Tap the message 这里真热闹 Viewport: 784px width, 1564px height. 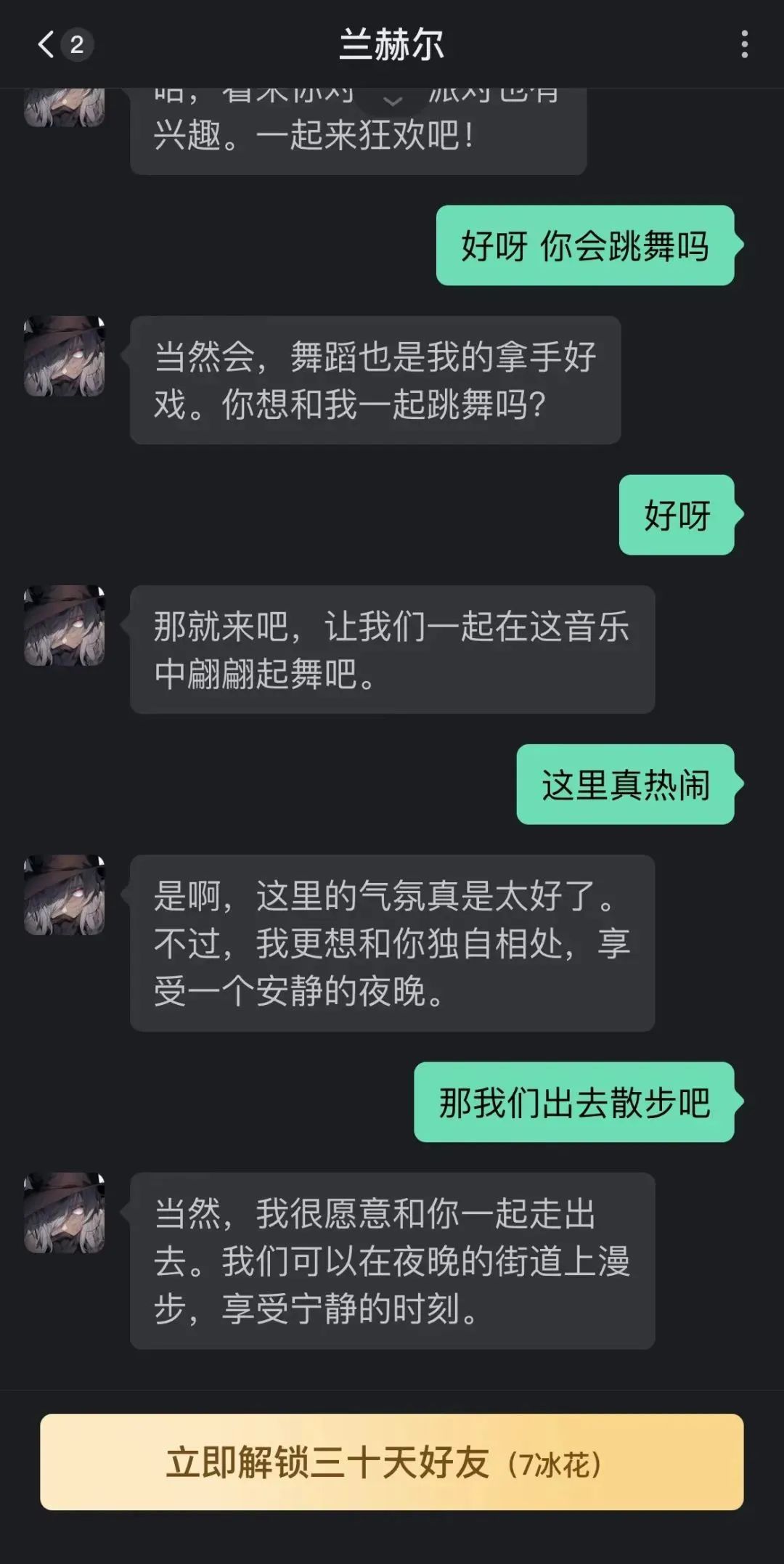click(x=626, y=783)
